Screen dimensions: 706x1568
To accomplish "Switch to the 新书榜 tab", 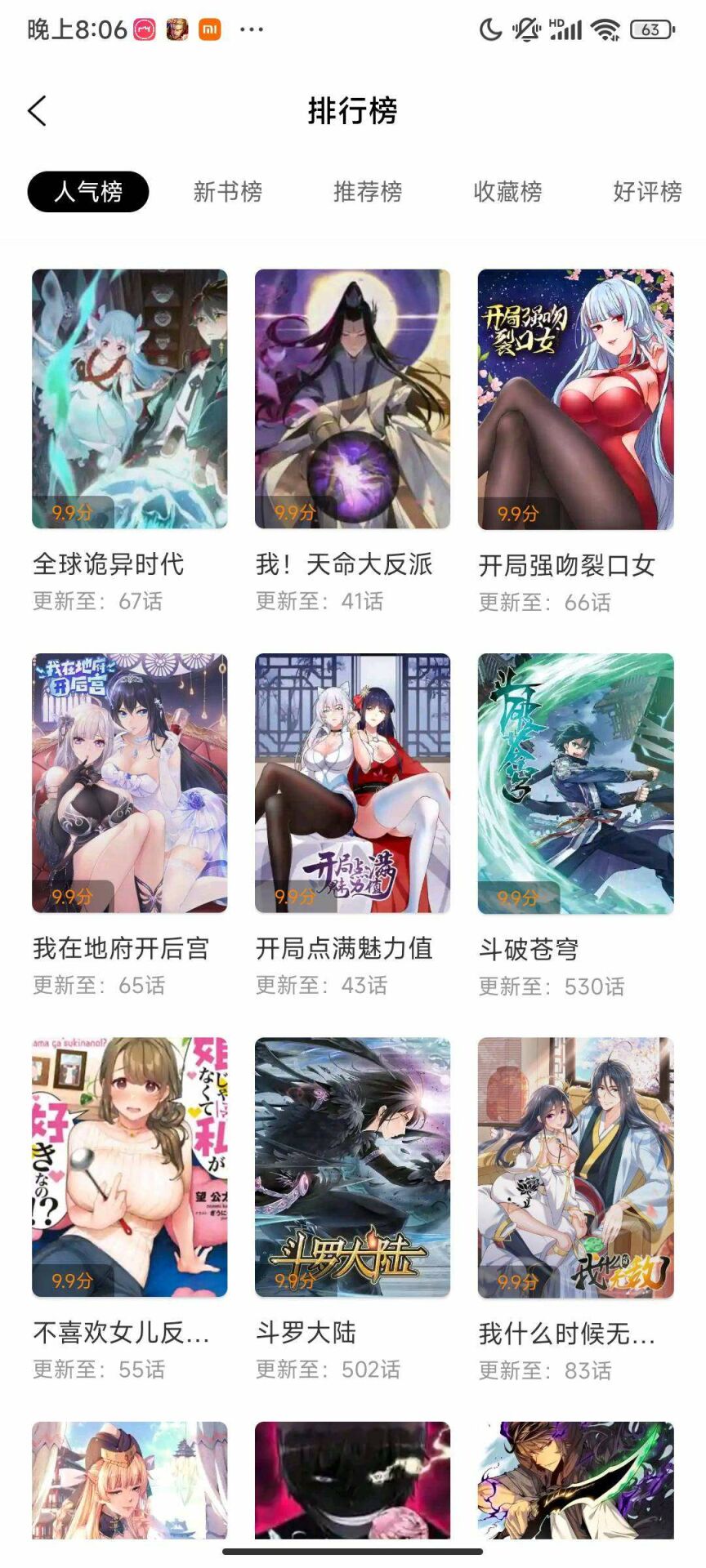I will [227, 192].
